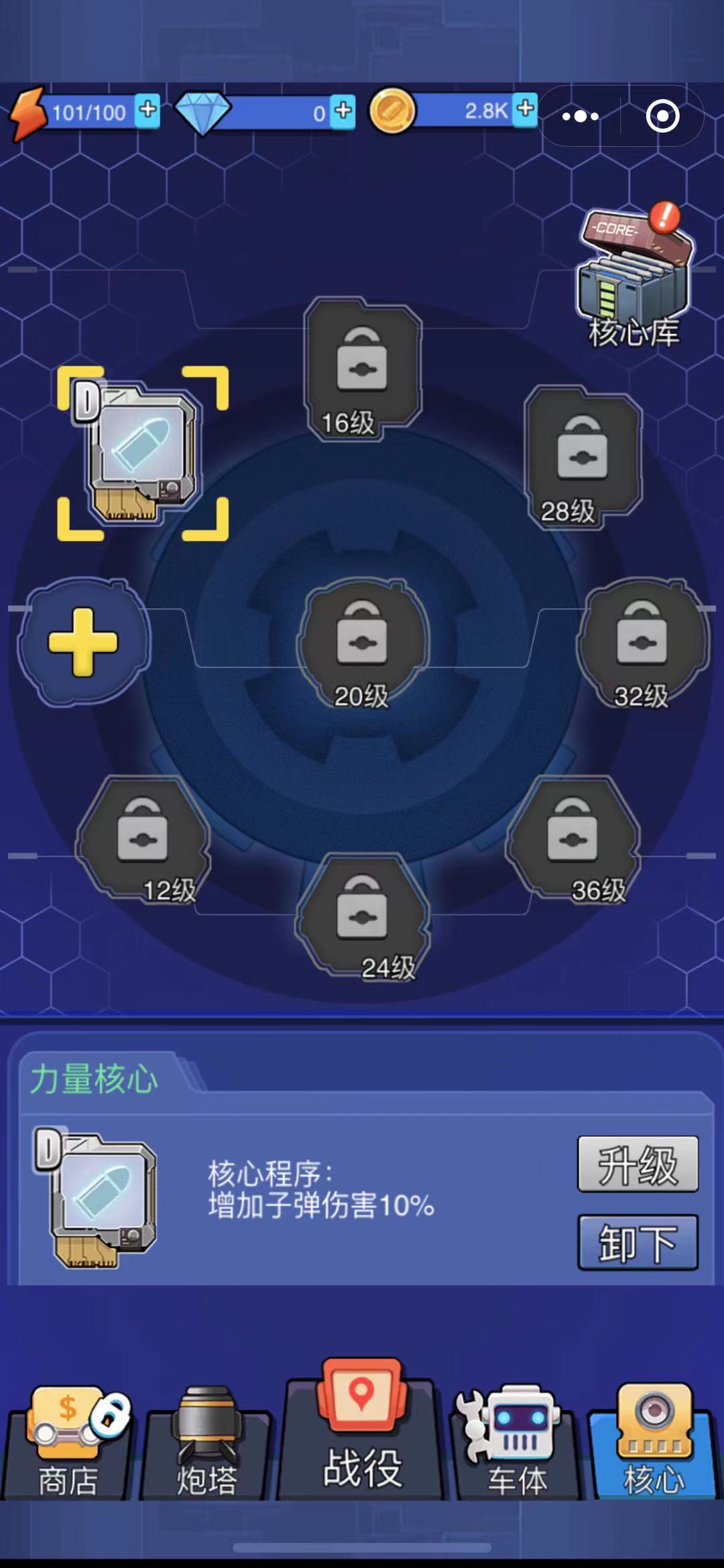
Task: Close the mini program via target icon
Action: click(x=662, y=117)
